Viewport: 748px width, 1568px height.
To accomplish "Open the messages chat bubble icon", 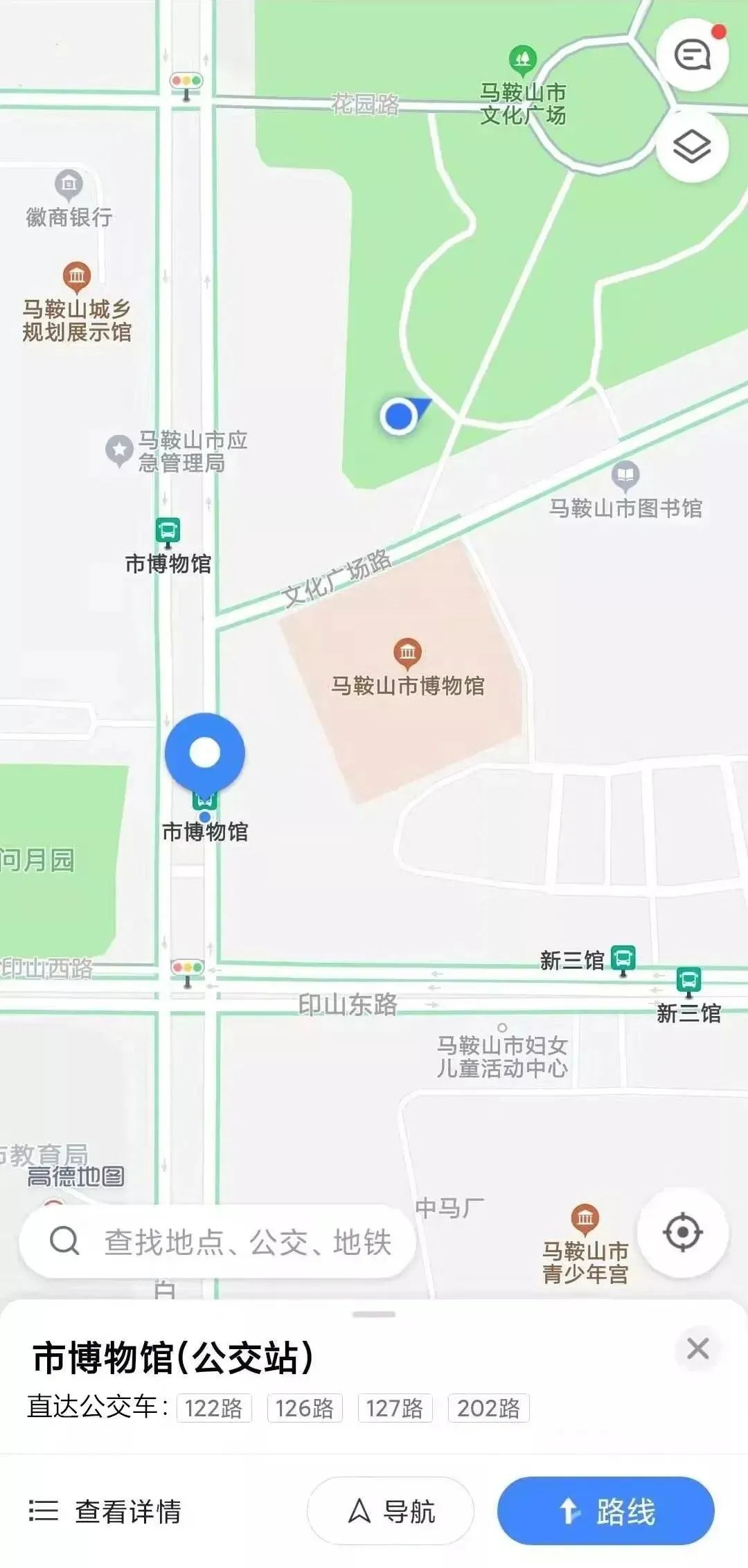I will click(693, 55).
